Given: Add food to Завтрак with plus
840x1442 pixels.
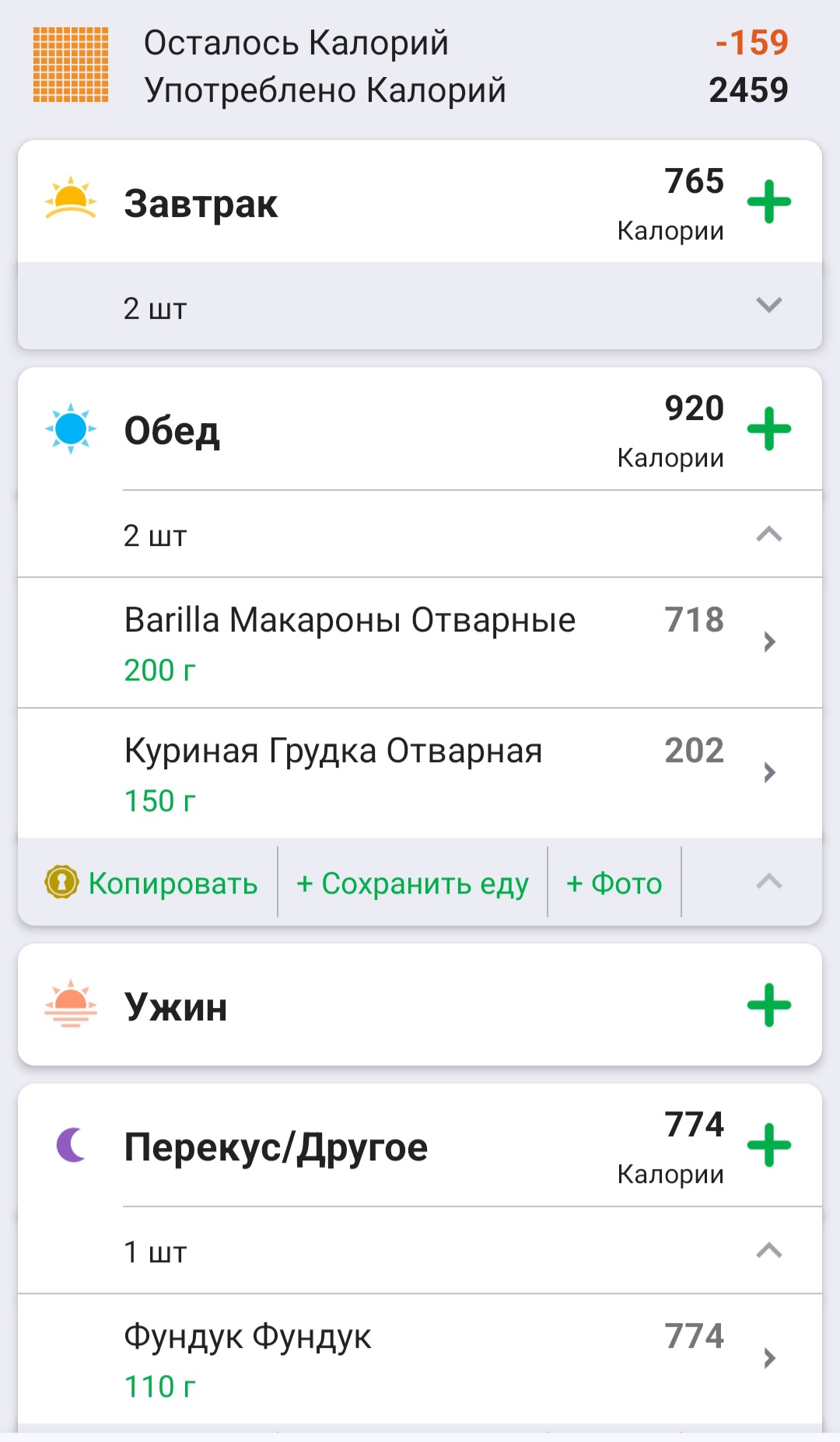Looking at the screenshot, I should tap(768, 202).
